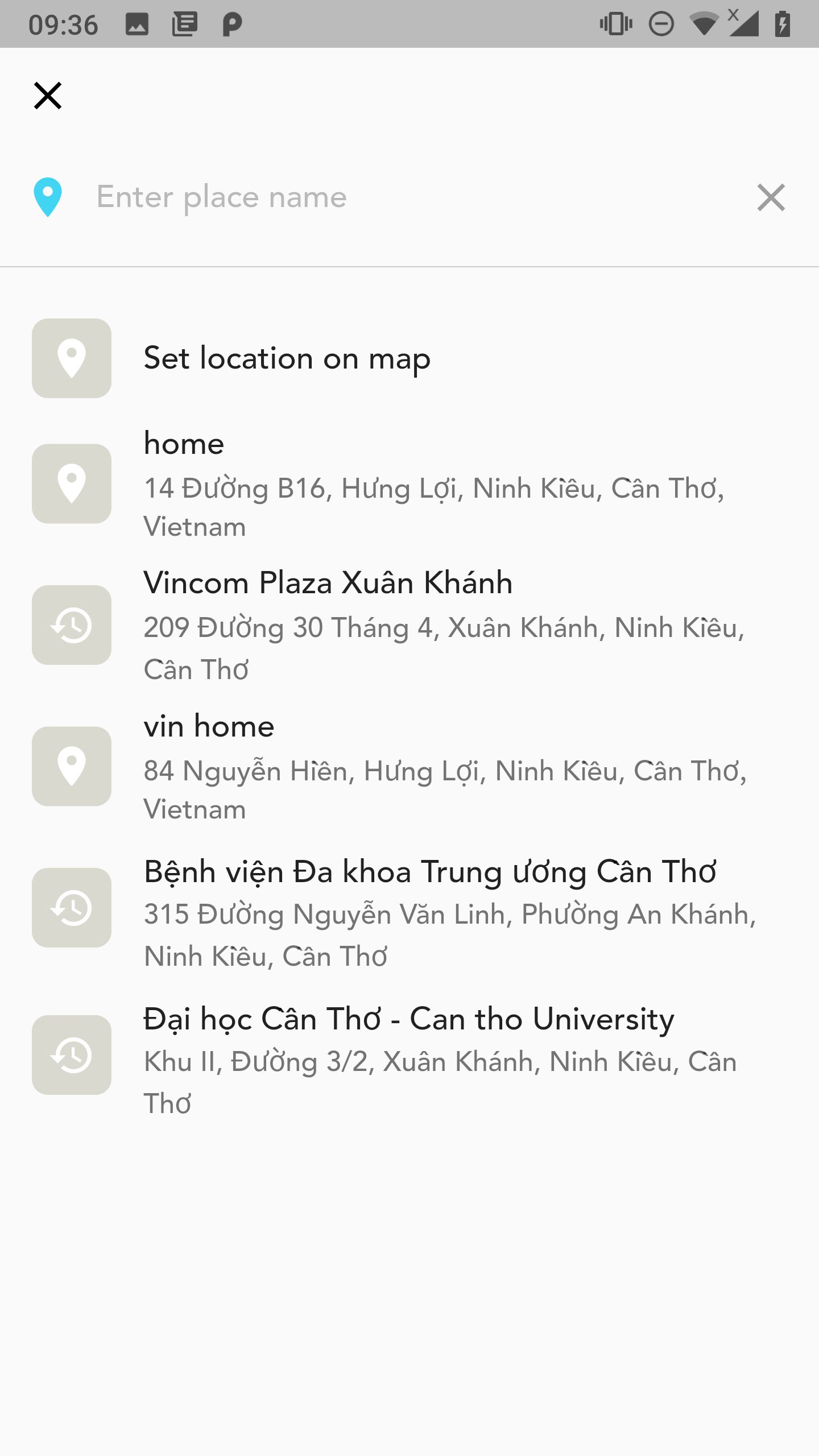Viewport: 819px width, 1456px height.
Task: Pick Vincom Plaza Xuân Khánh from history
Action: click(x=409, y=625)
